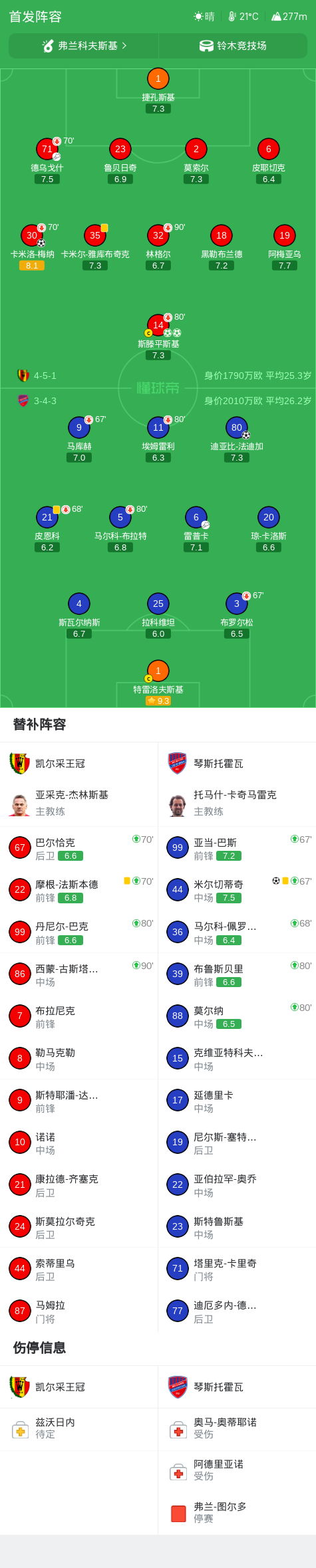Open 琴斯托霍瓦 team page in substitutes
Viewport: 316px width, 1568px height.
[x=237, y=764]
